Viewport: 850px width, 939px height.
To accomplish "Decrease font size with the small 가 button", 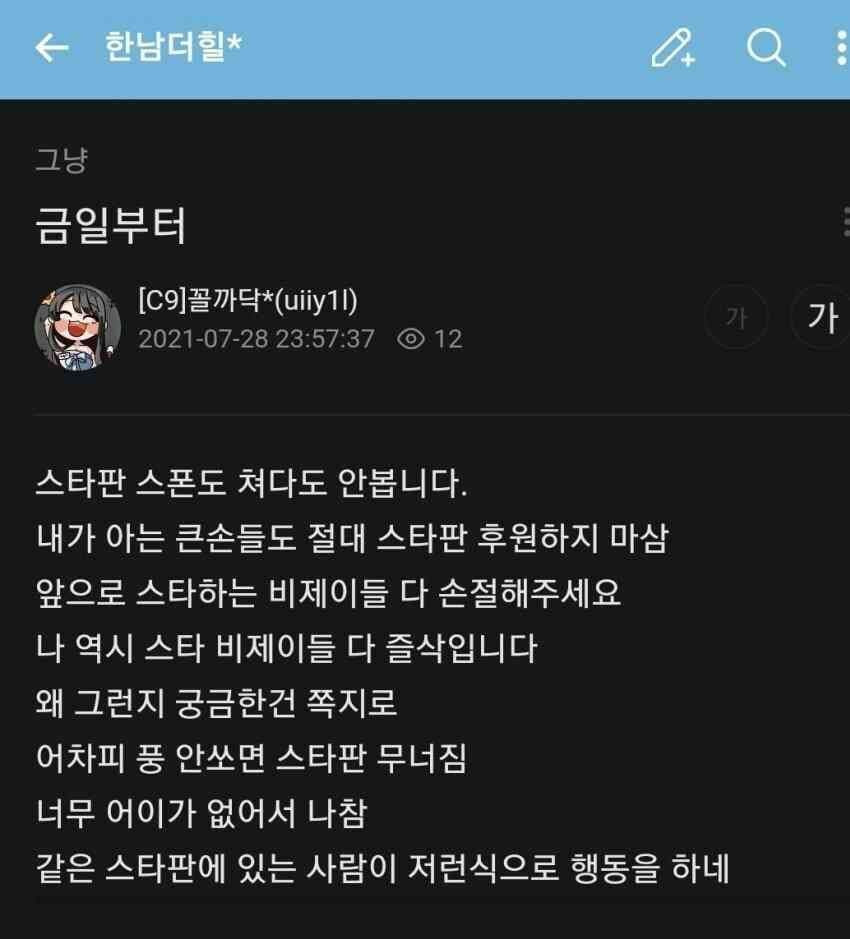I will click(x=736, y=319).
